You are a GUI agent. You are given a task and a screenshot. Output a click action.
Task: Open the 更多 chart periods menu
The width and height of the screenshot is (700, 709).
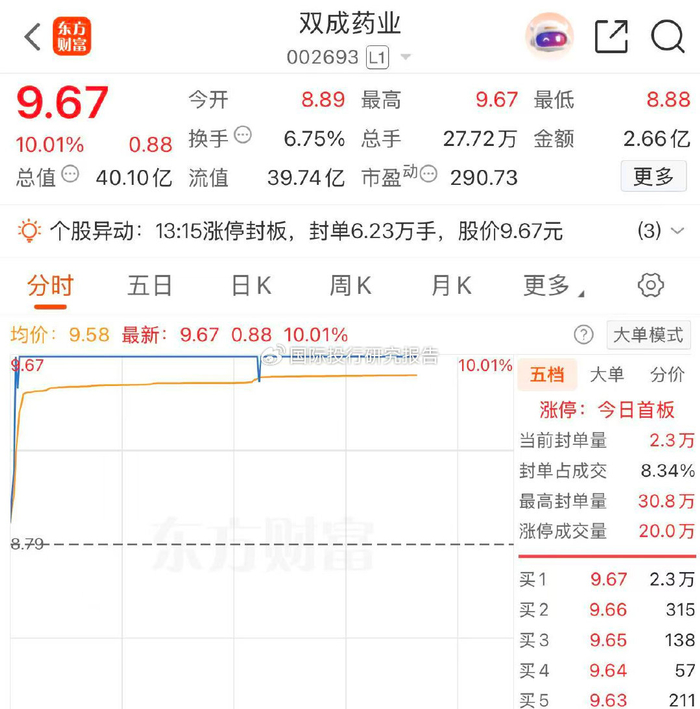553,286
